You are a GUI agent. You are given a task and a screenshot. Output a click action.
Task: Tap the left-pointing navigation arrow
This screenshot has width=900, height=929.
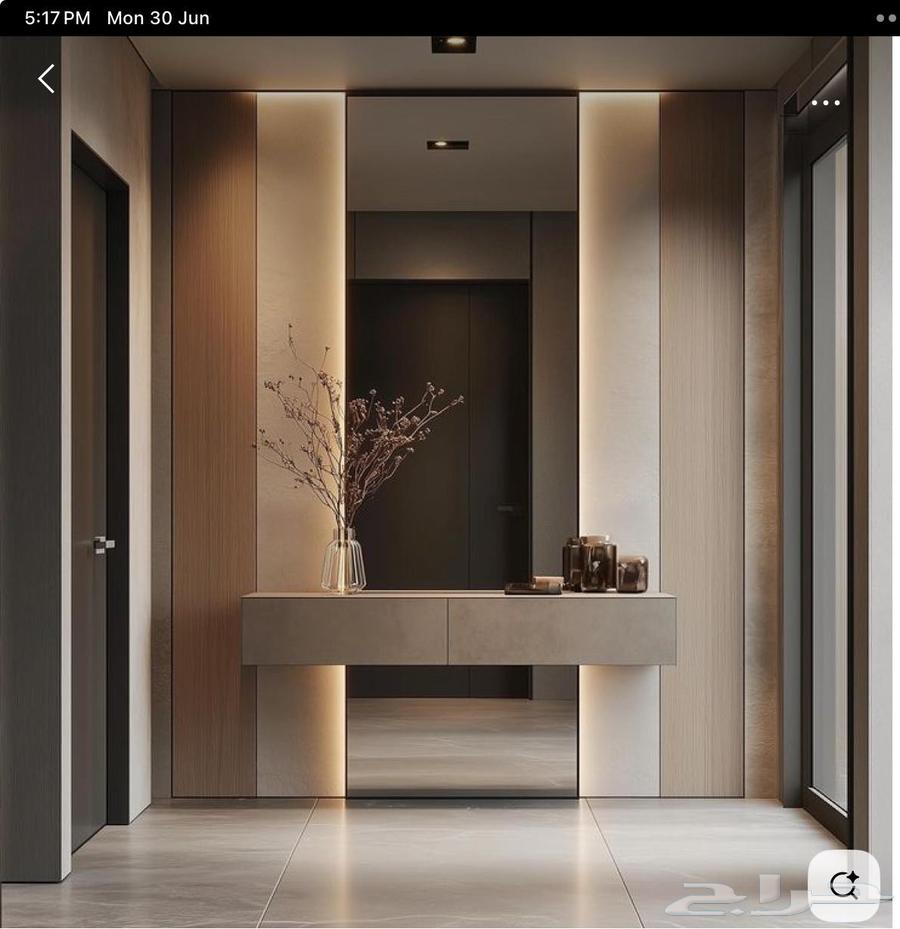[x=45, y=78]
